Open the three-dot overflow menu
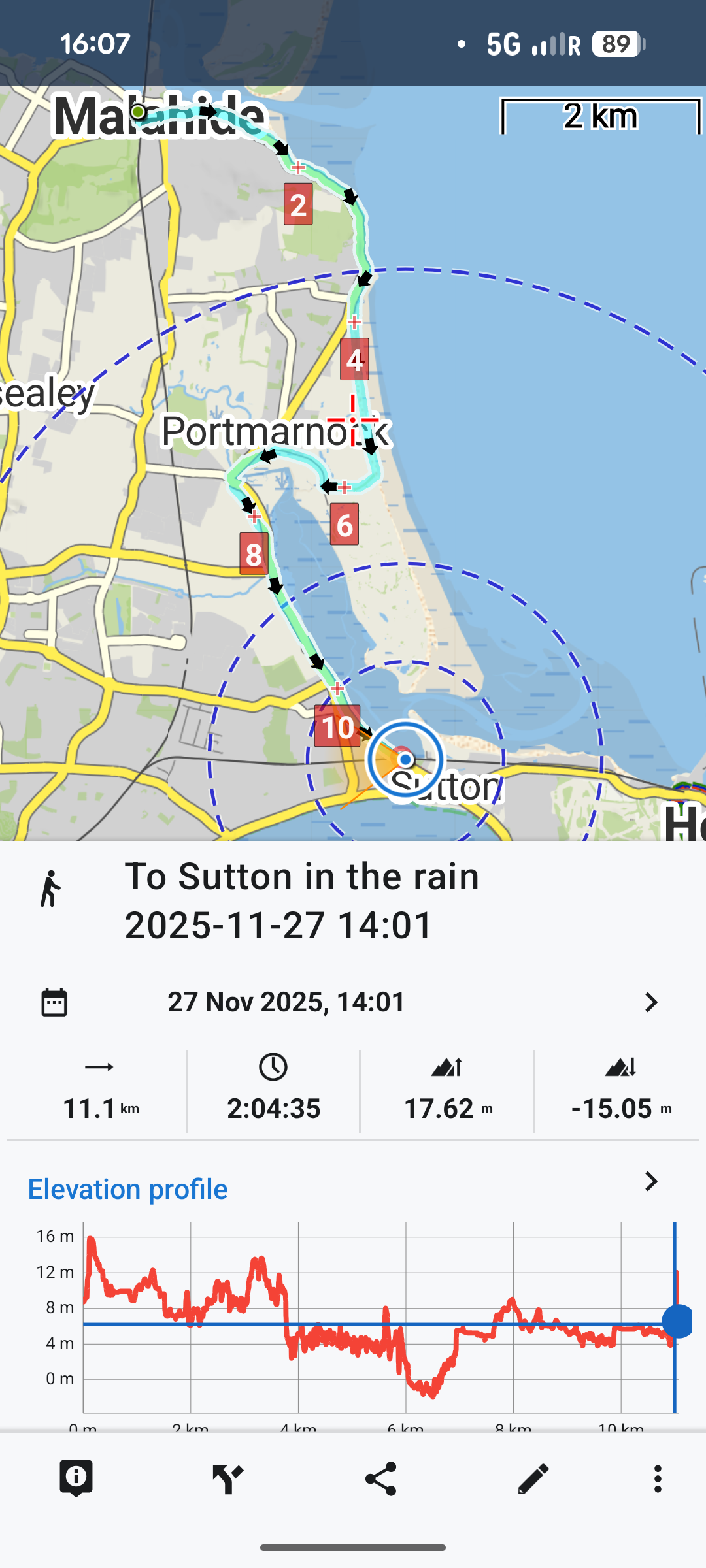The height and width of the screenshot is (1568, 706). tap(658, 1478)
